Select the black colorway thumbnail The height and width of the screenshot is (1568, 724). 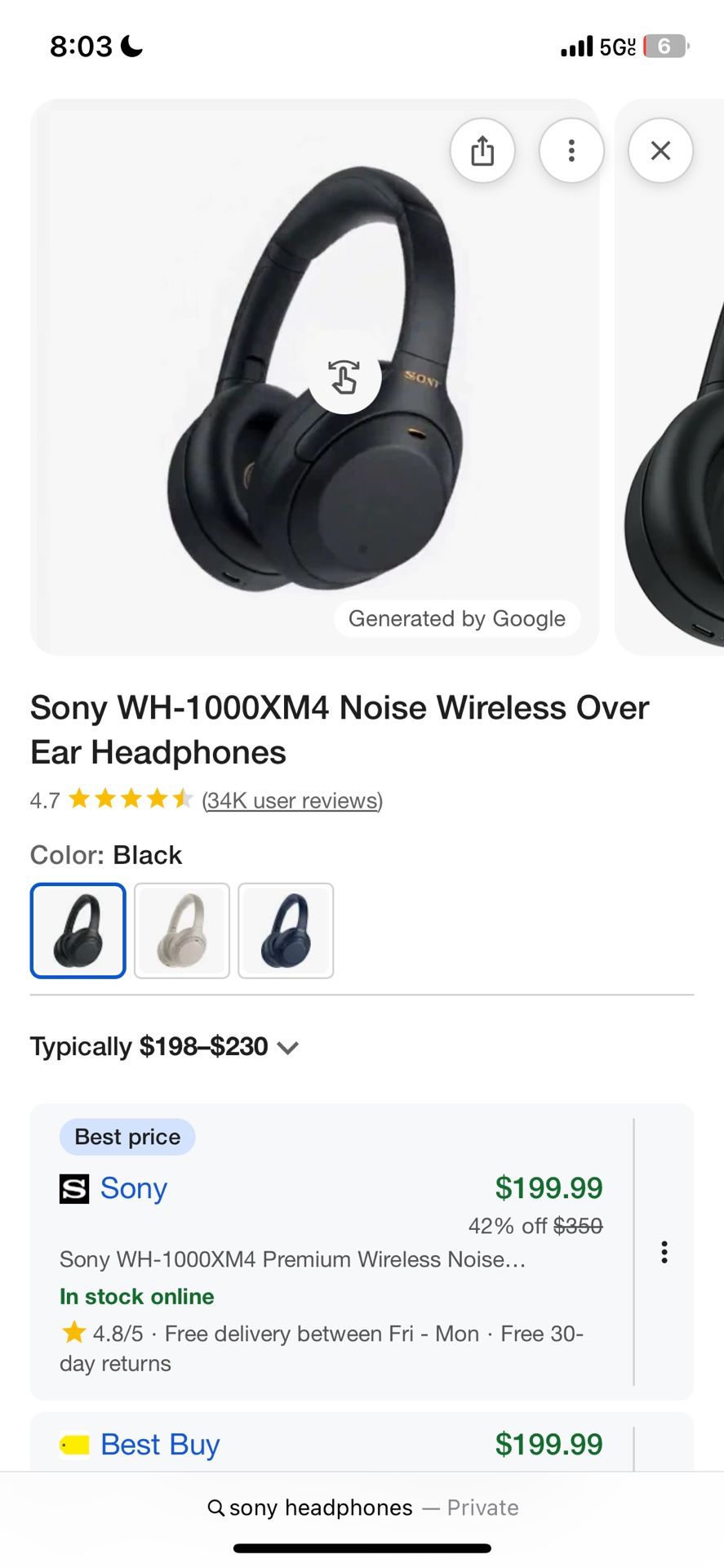[x=77, y=930]
